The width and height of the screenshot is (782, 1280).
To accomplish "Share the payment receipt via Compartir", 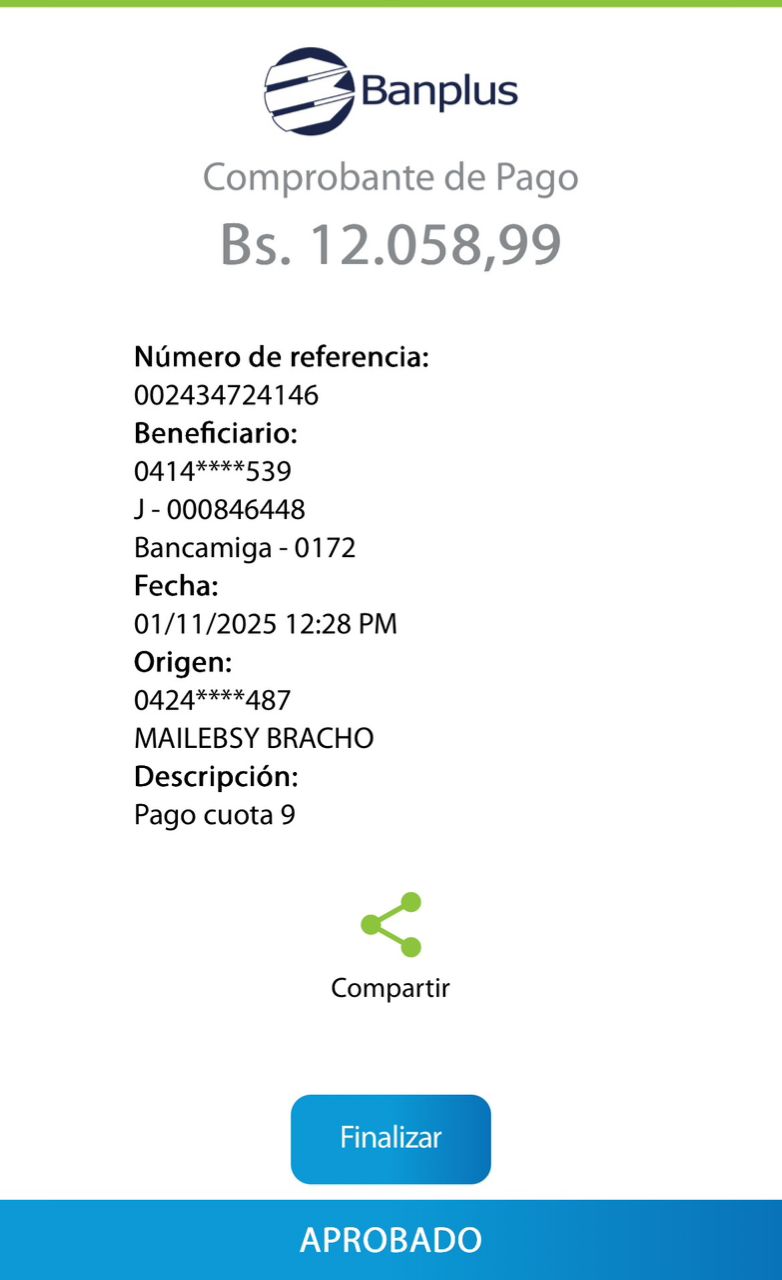I will coord(391,925).
